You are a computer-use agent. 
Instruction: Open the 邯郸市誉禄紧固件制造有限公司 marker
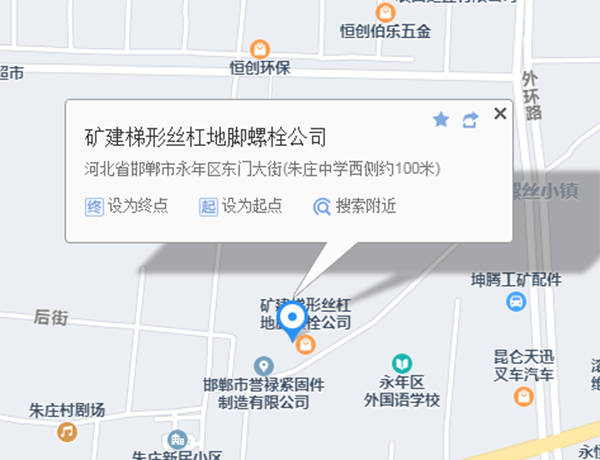pyautogui.click(x=264, y=366)
